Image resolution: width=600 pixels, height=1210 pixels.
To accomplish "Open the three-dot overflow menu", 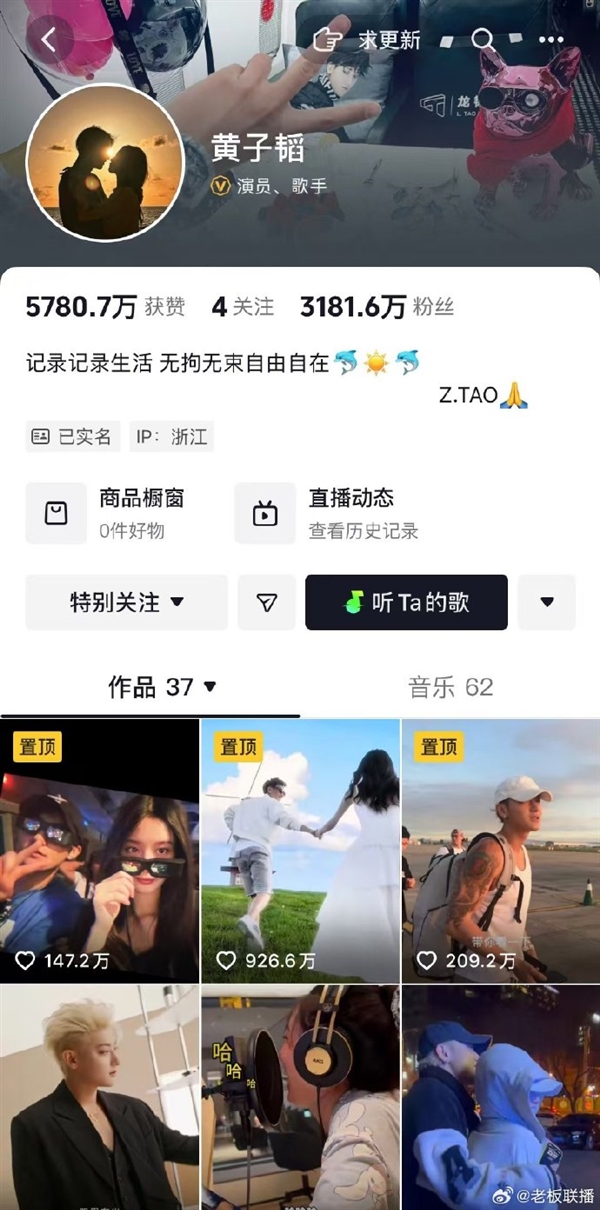I will [551, 40].
